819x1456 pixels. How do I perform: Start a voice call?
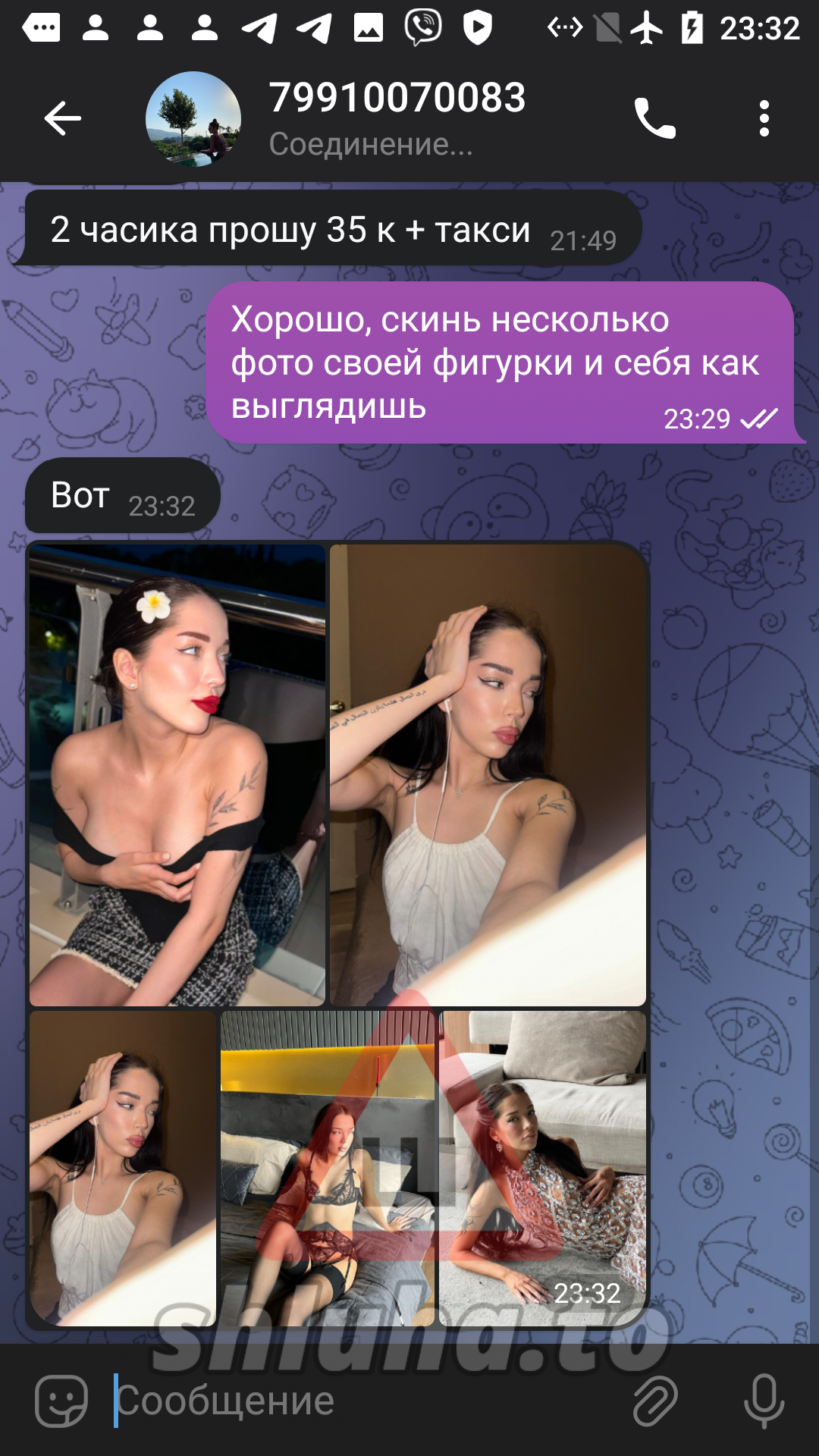point(654,118)
